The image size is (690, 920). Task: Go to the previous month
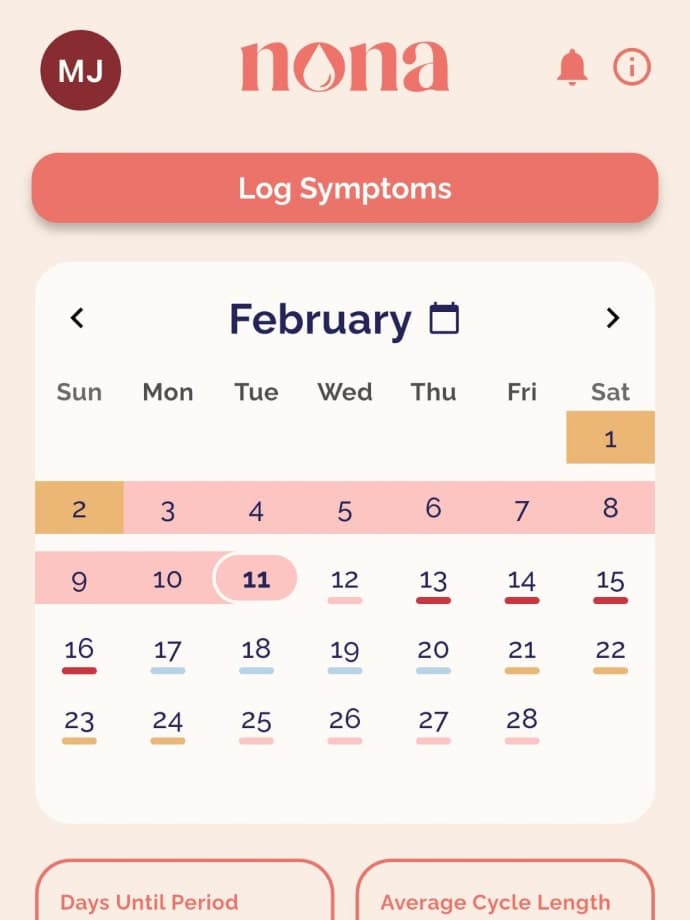[77, 318]
